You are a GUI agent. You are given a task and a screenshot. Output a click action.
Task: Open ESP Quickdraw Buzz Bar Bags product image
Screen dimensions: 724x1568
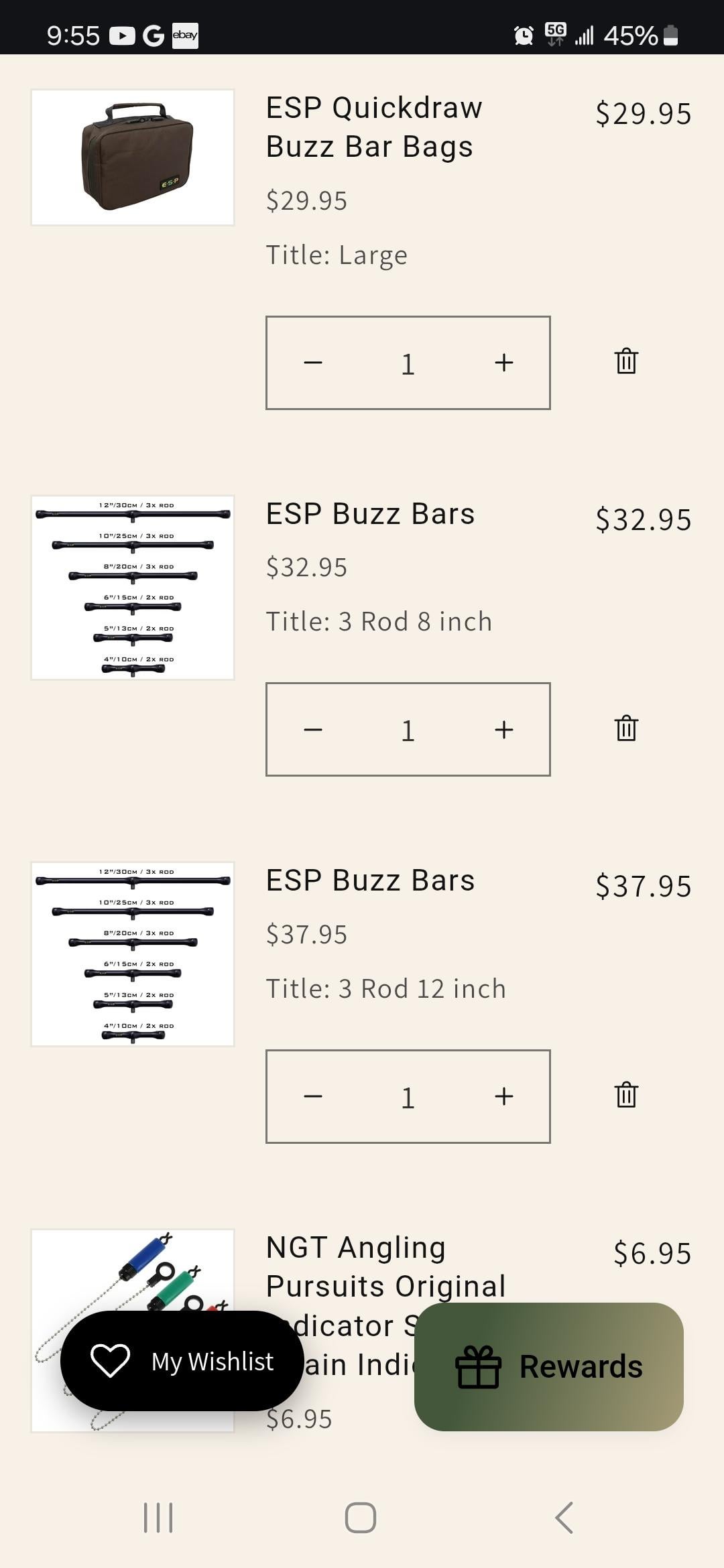tap(133, 157)
